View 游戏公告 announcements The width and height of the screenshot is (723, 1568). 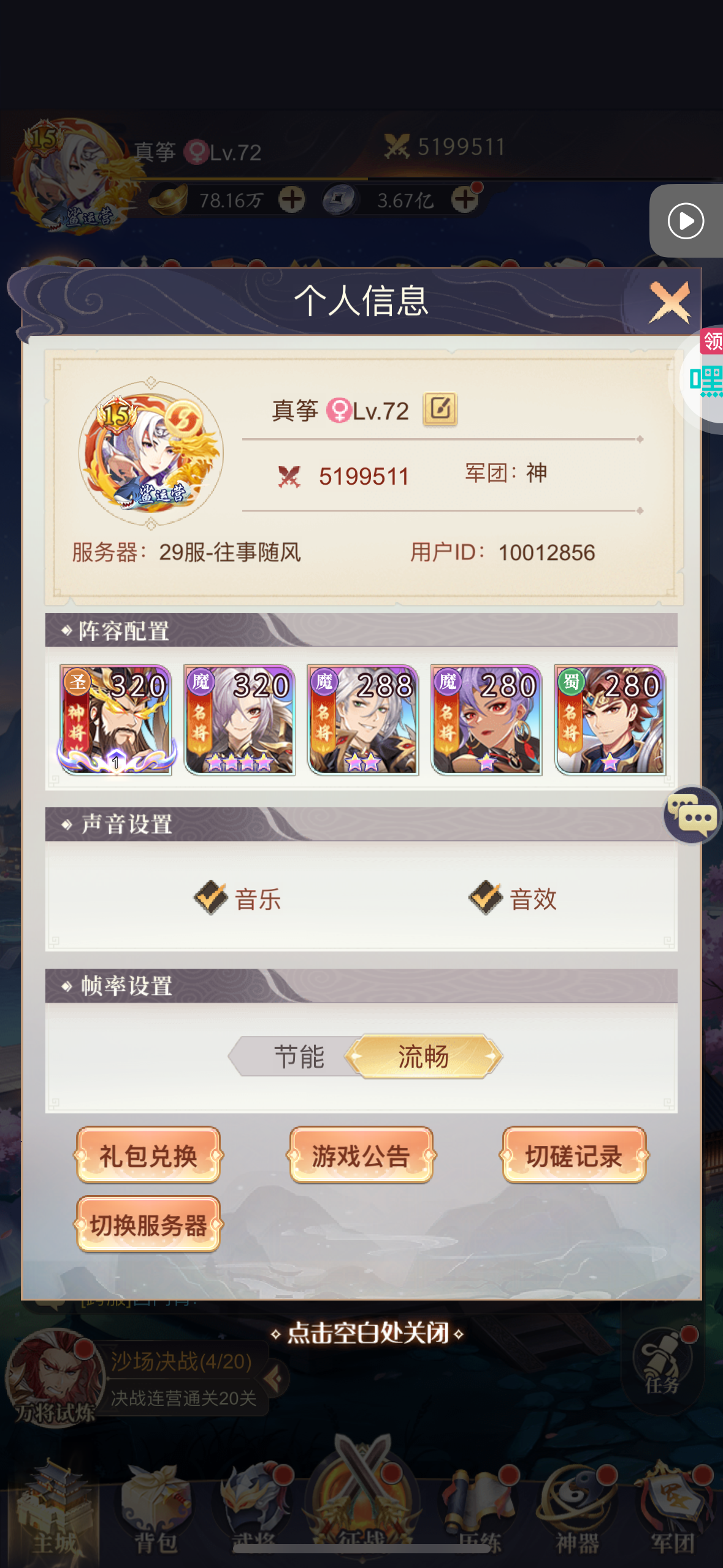coord(361,1155)
